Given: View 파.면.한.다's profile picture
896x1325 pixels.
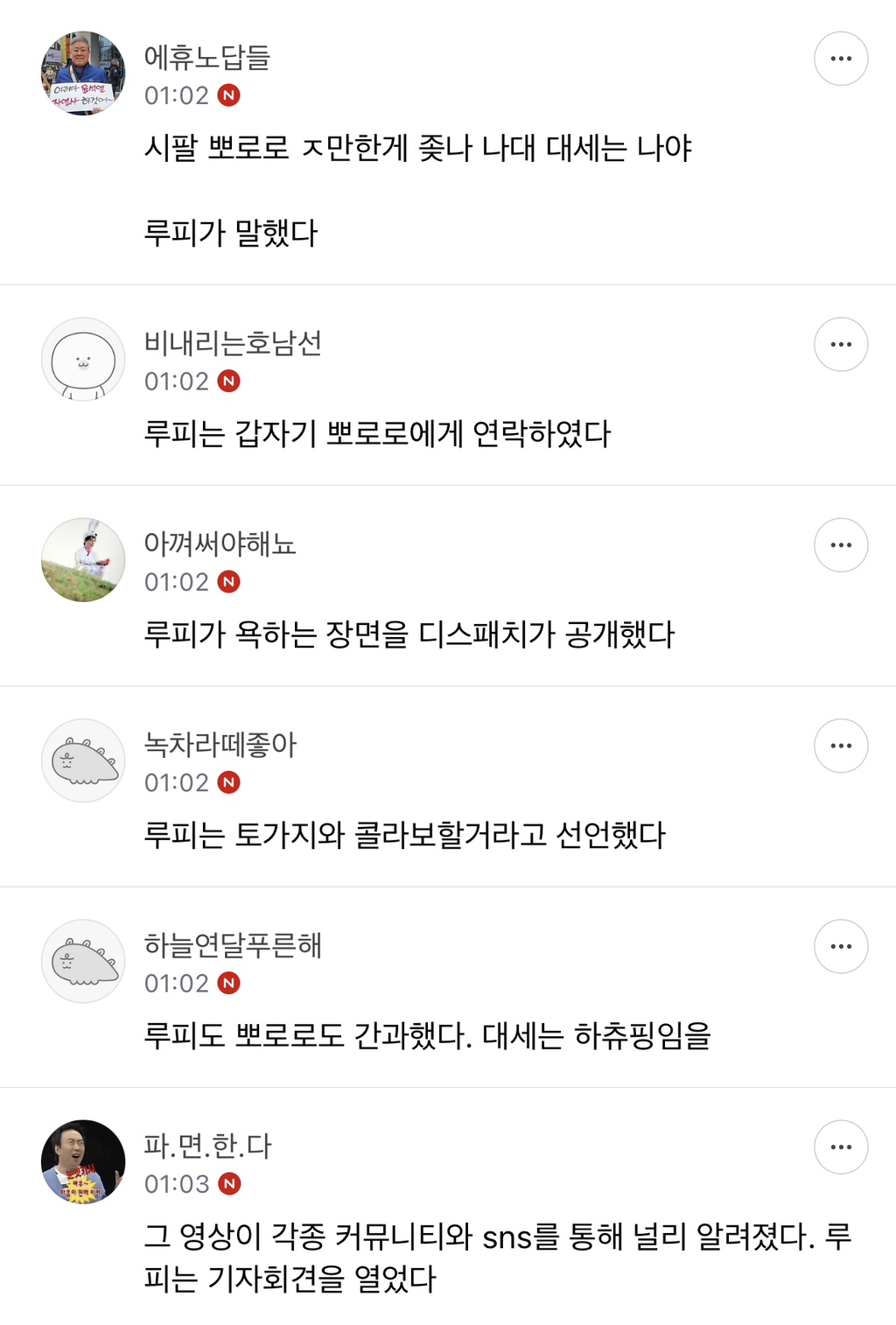Looking at the screenshot, I should [x=83, y=1161].
